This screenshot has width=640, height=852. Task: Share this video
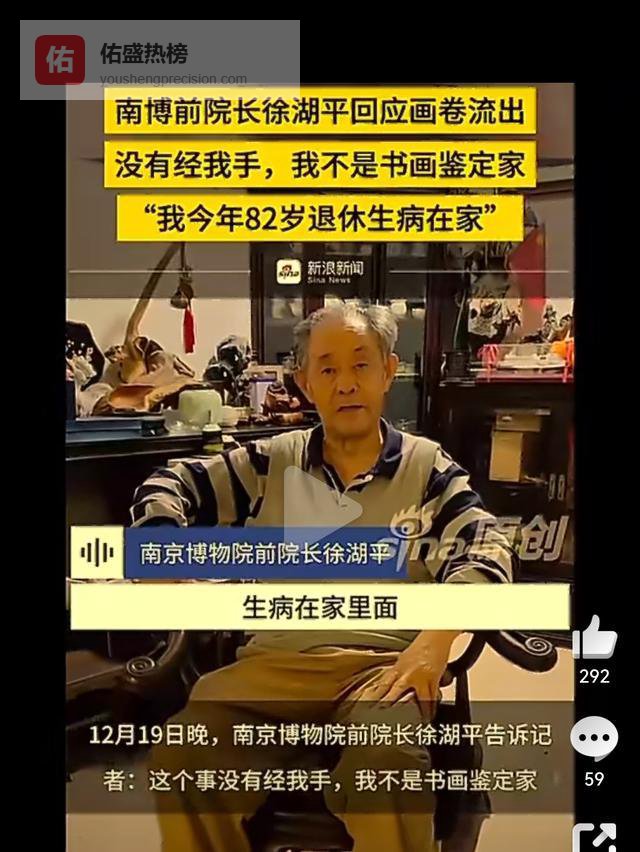596,836
